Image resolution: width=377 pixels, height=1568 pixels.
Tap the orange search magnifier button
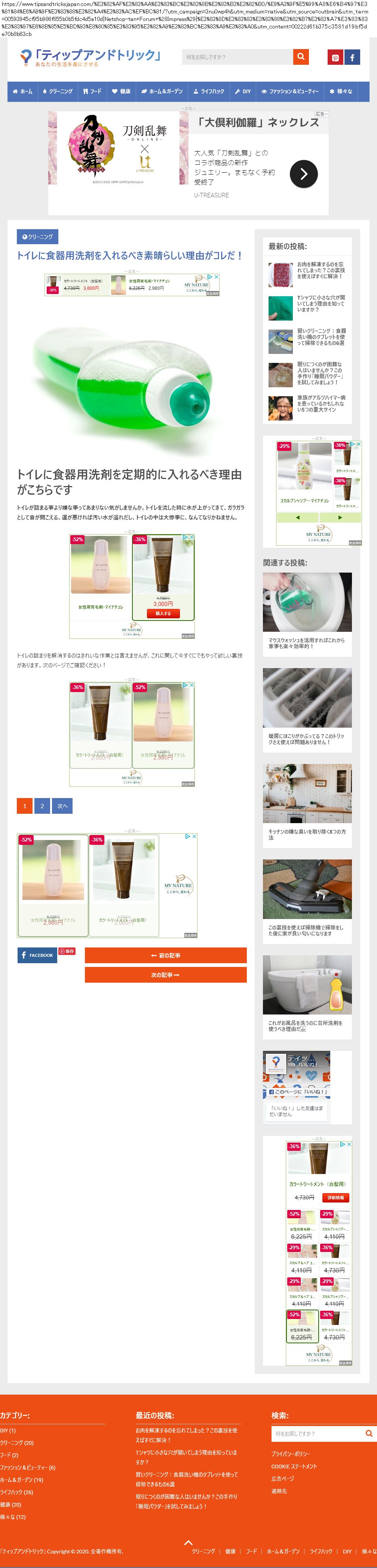coord(300,57)
